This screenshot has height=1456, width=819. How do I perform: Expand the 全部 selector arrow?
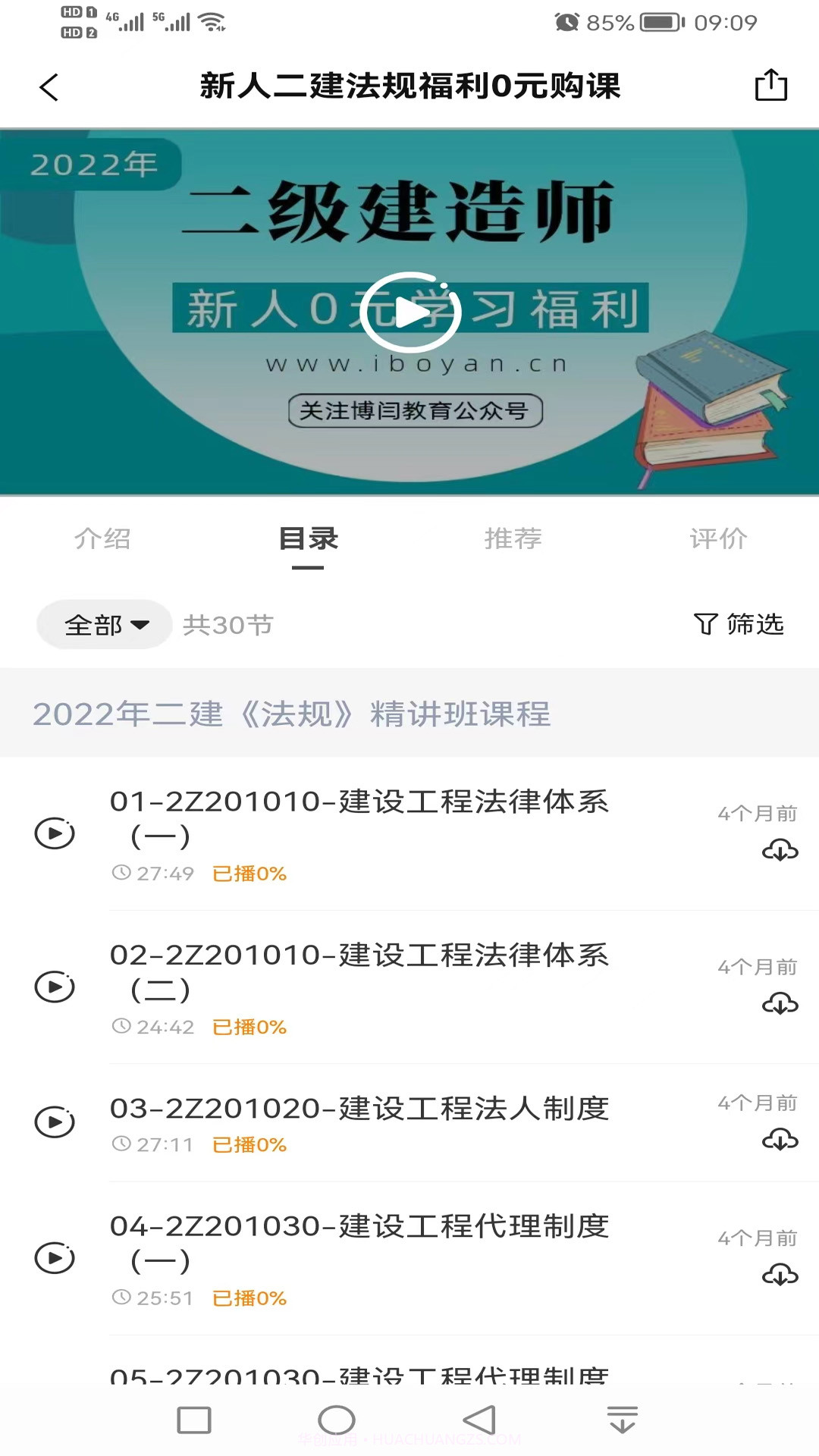point(140,624)
